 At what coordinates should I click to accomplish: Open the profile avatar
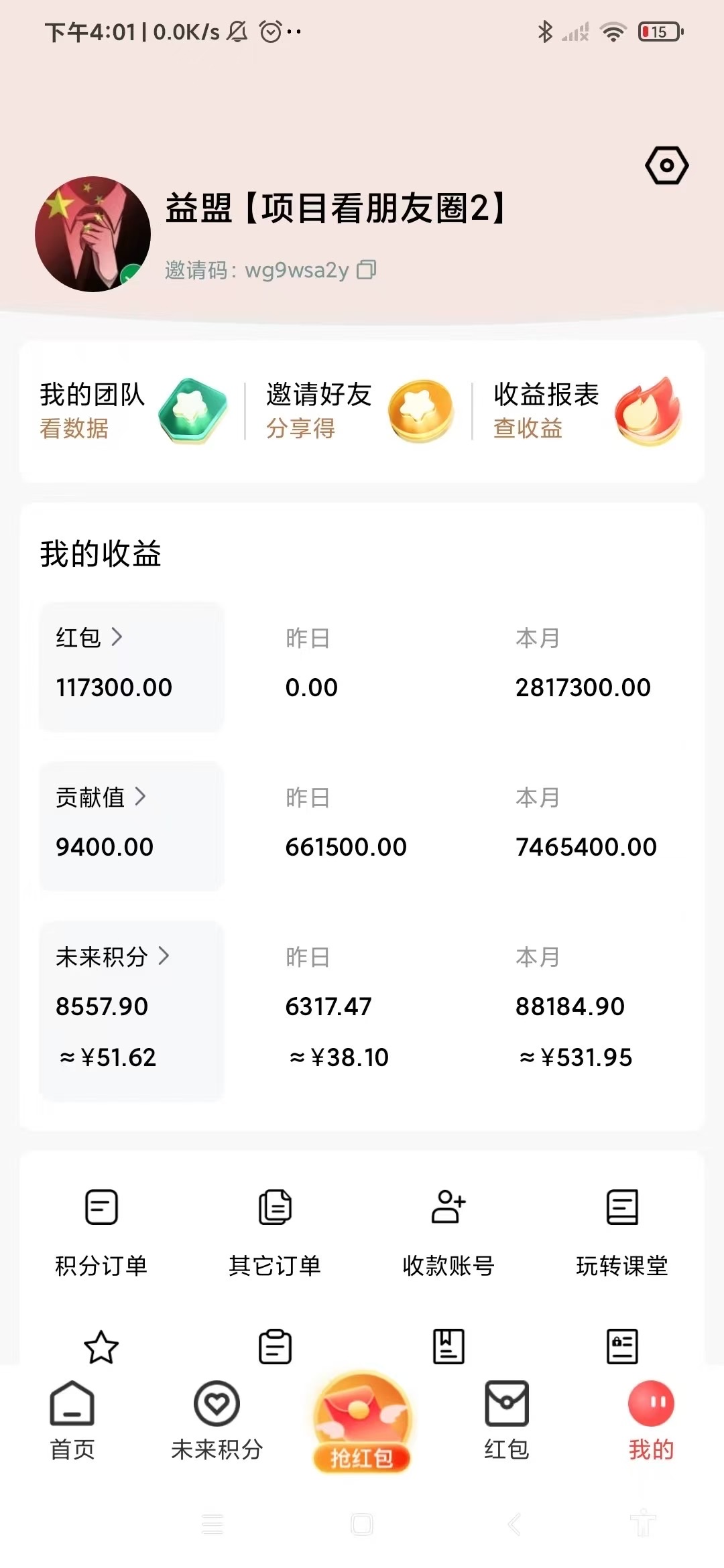93,234
